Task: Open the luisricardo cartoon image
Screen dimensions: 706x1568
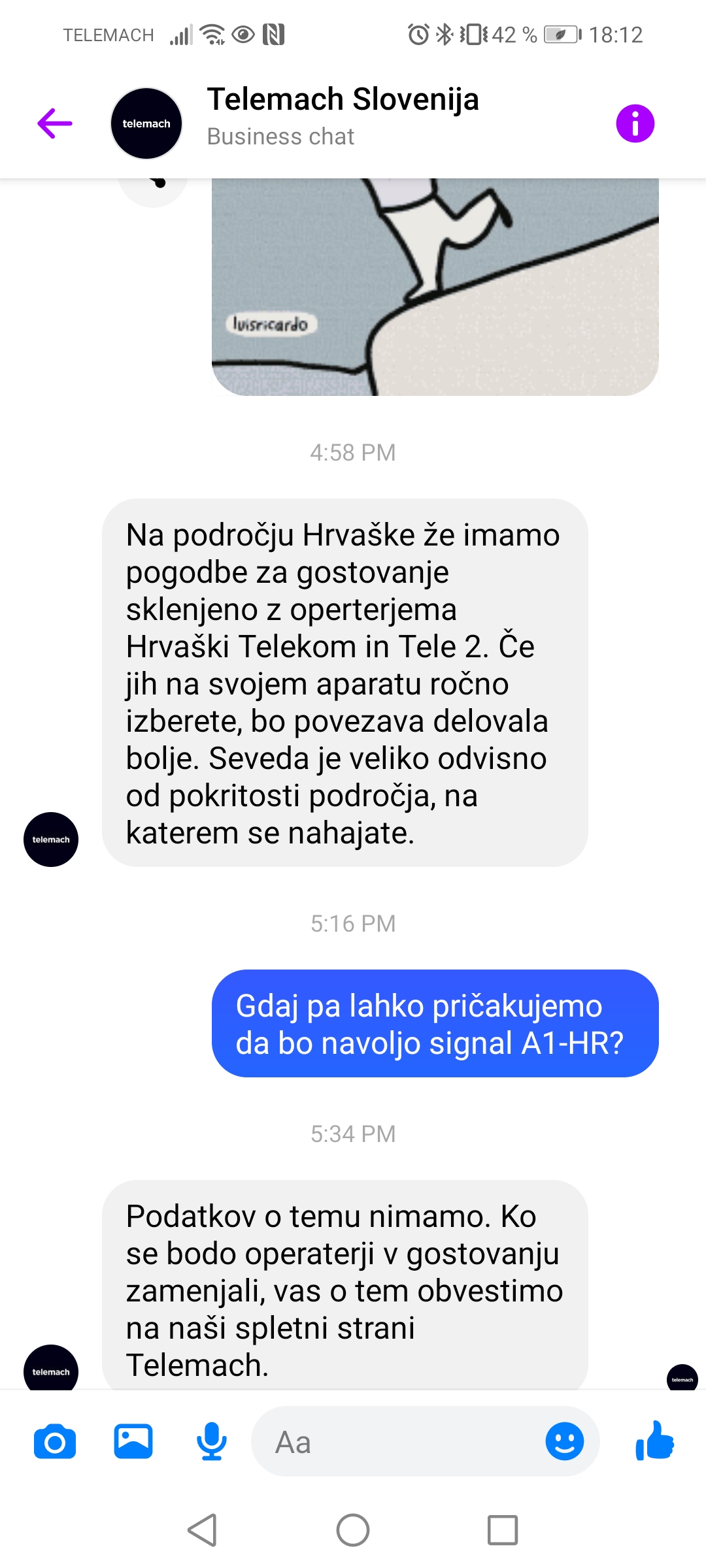Action: (x=435, y=287)
